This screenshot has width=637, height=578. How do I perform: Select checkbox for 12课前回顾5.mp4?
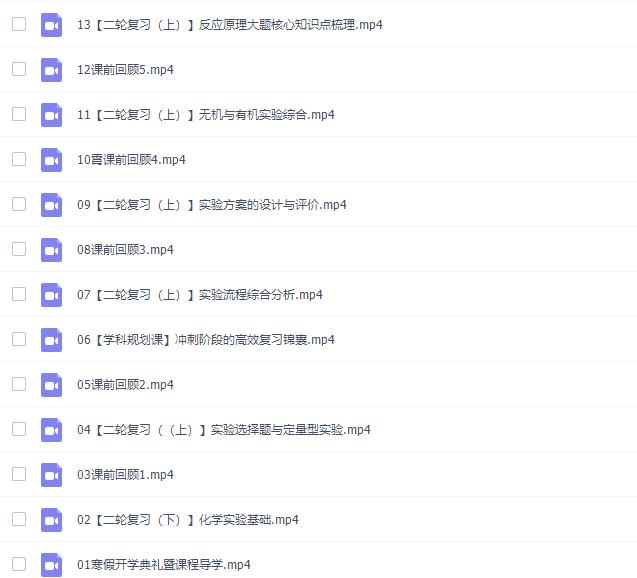click(x=19, y=69)
